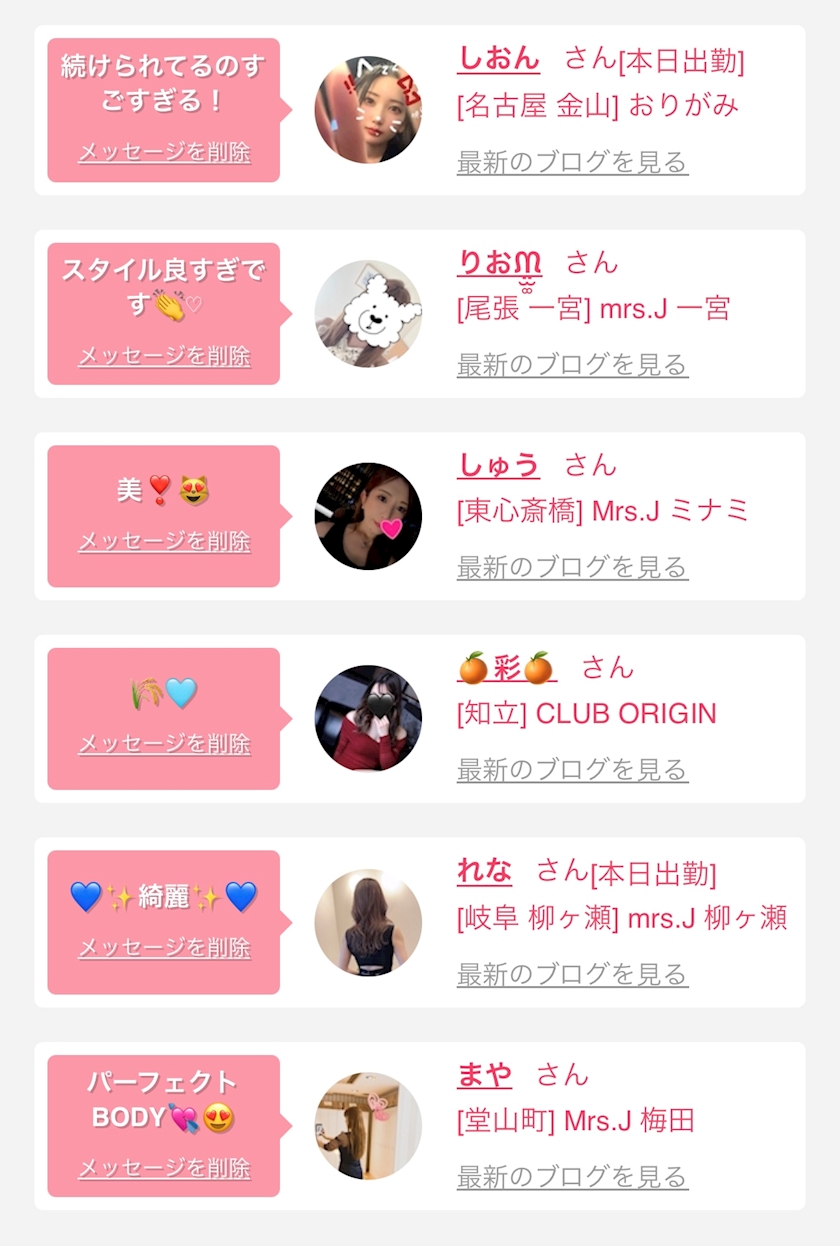Viewport: 840px width, 1246px height.
Task: Open しおん's profile name link
Action: 498,58
